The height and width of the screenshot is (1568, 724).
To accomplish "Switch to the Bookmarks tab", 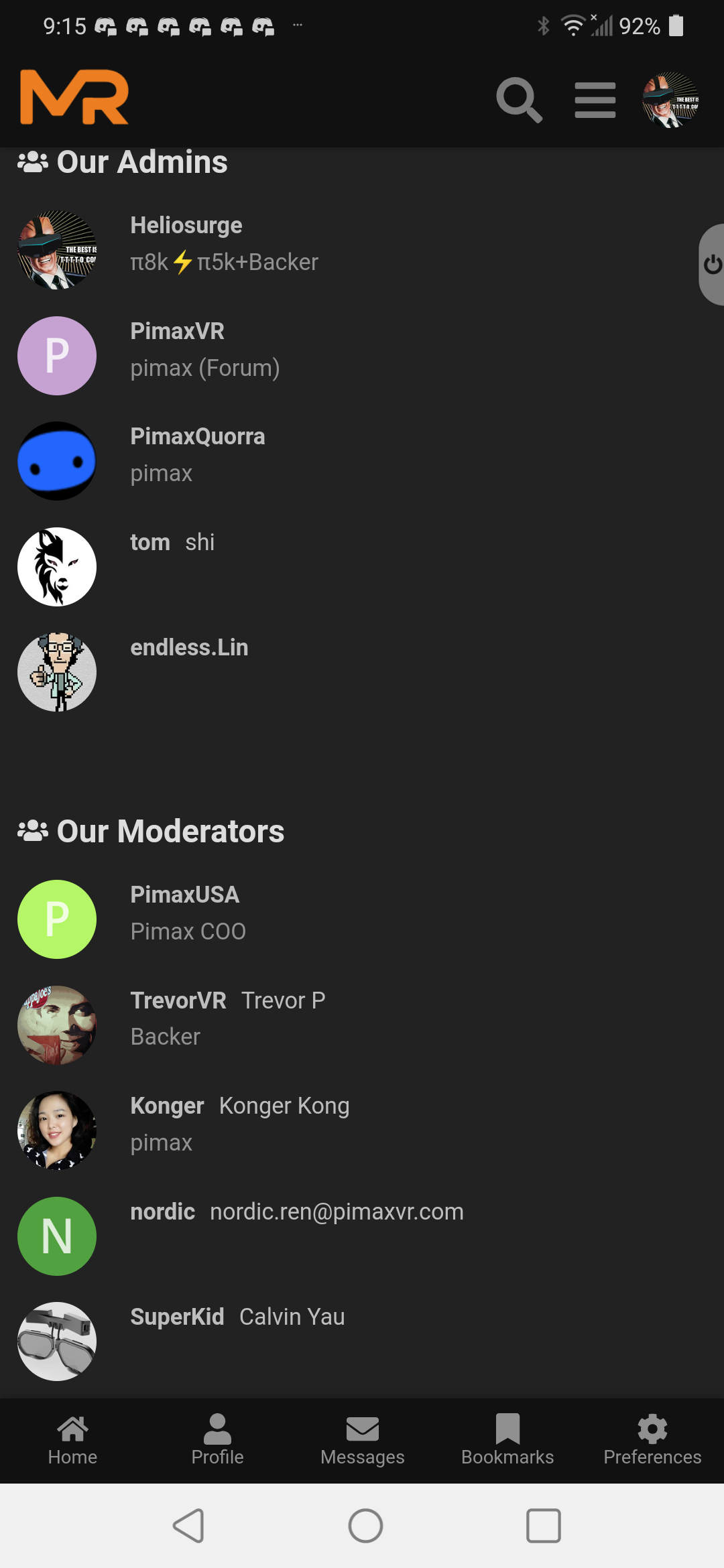I will [507, 1441].
